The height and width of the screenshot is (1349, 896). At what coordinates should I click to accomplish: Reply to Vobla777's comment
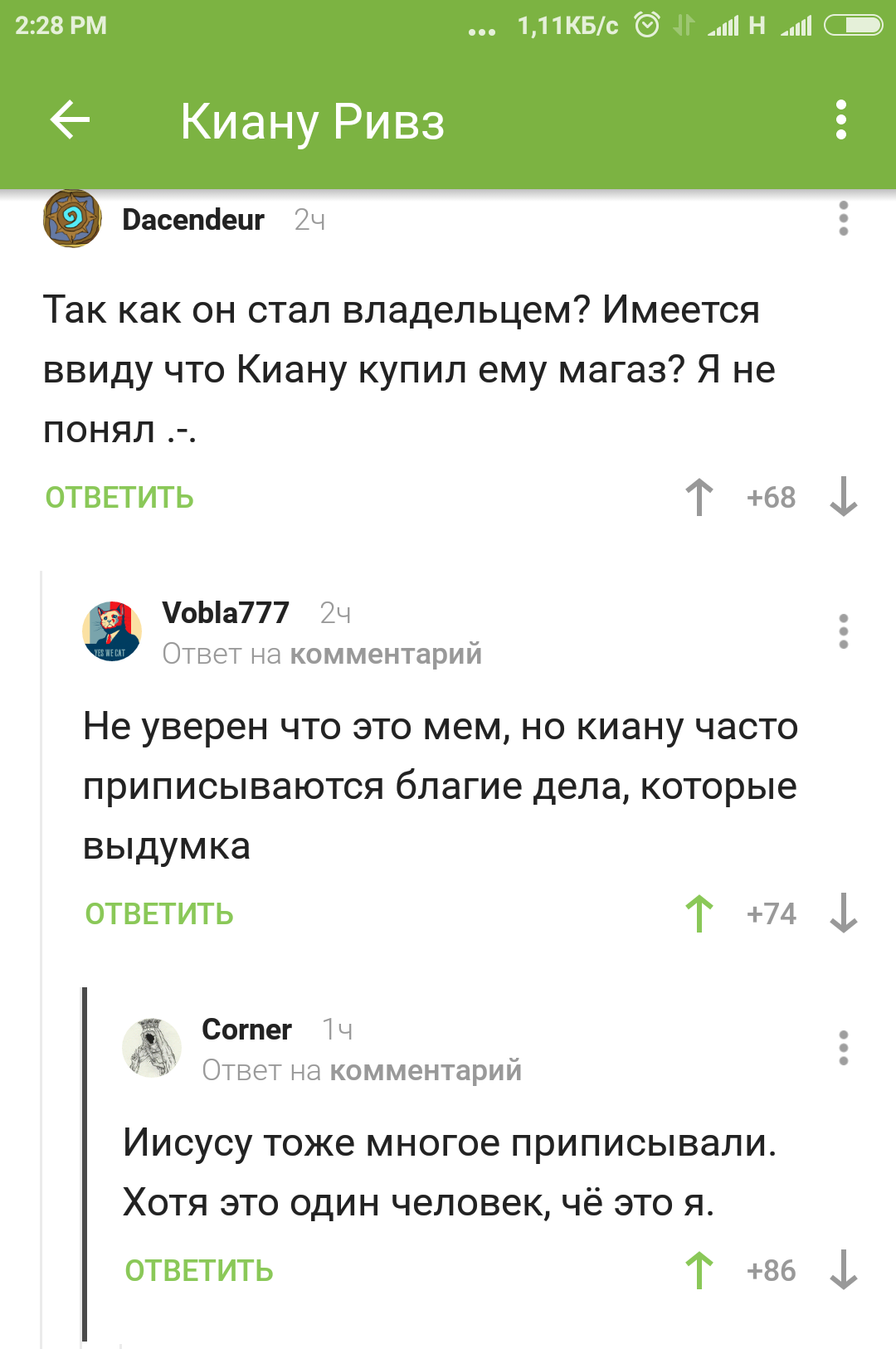(159, 914)
